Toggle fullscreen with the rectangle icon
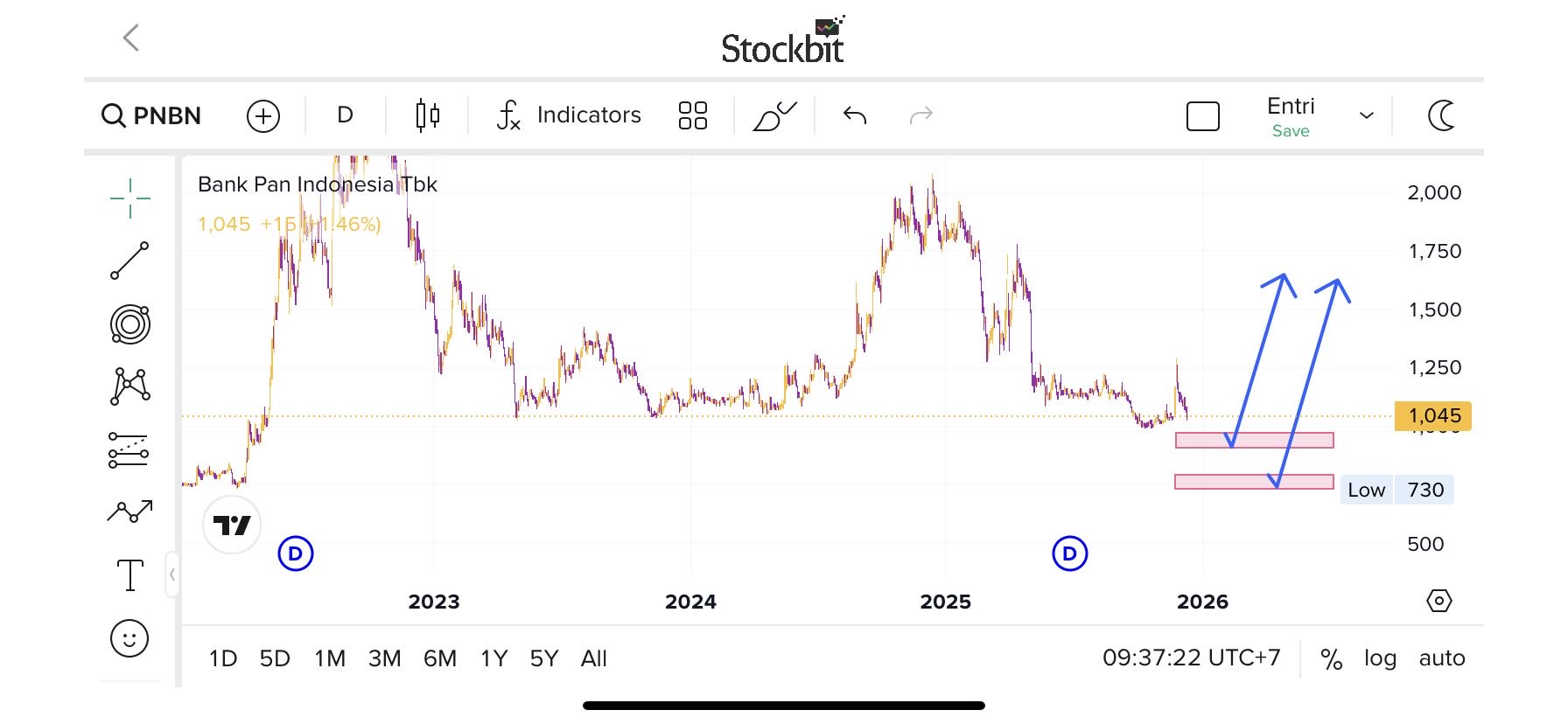 click(1202, 116)
